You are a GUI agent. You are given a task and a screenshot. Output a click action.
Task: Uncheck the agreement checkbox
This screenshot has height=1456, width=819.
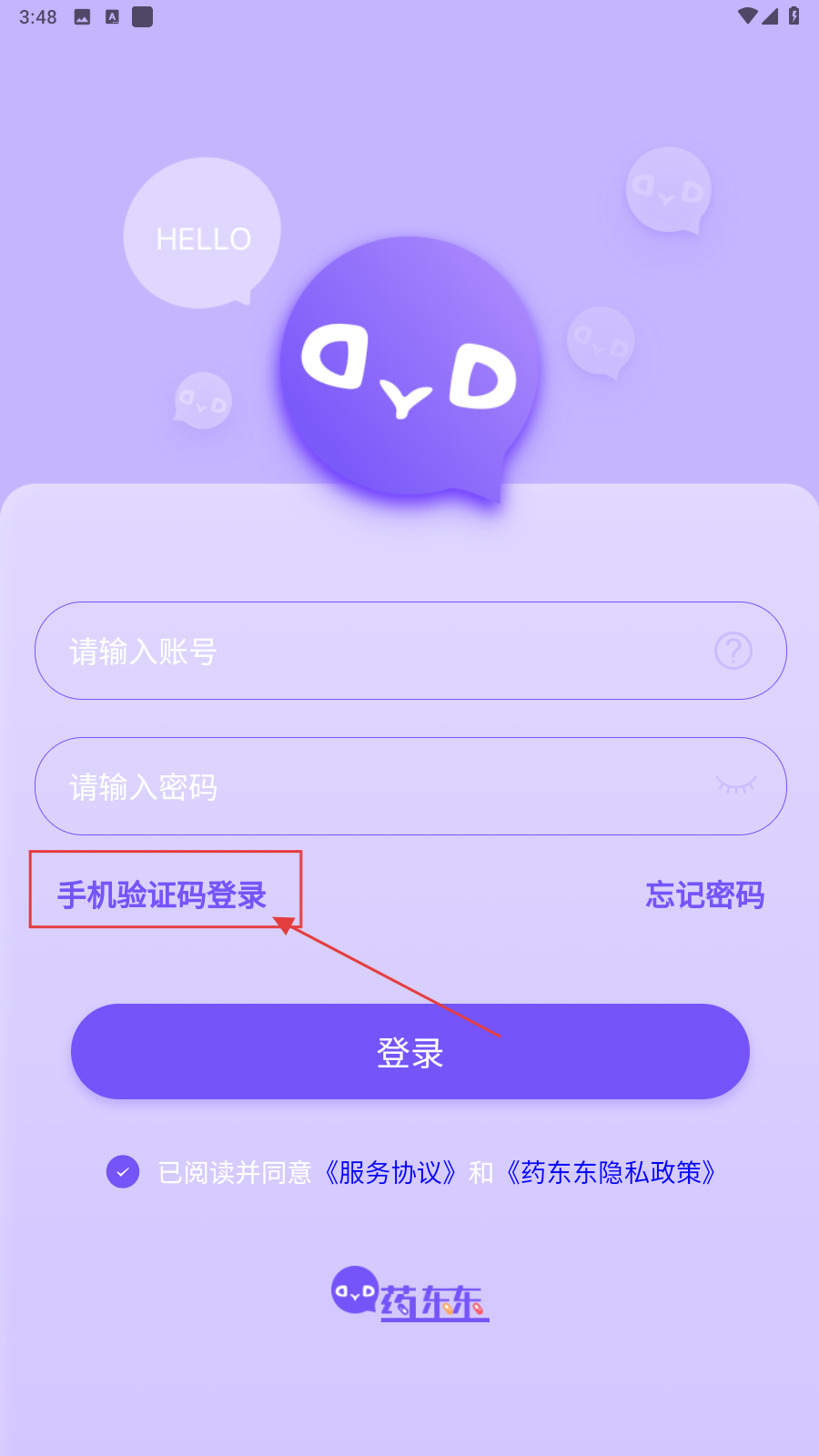click(x=123, y=1171)
